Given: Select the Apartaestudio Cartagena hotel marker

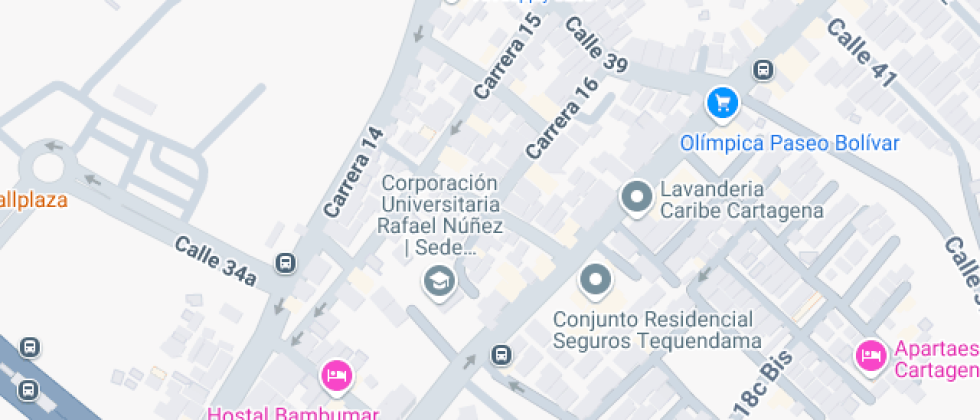Looking at the screenshot, I should [871, 356].
